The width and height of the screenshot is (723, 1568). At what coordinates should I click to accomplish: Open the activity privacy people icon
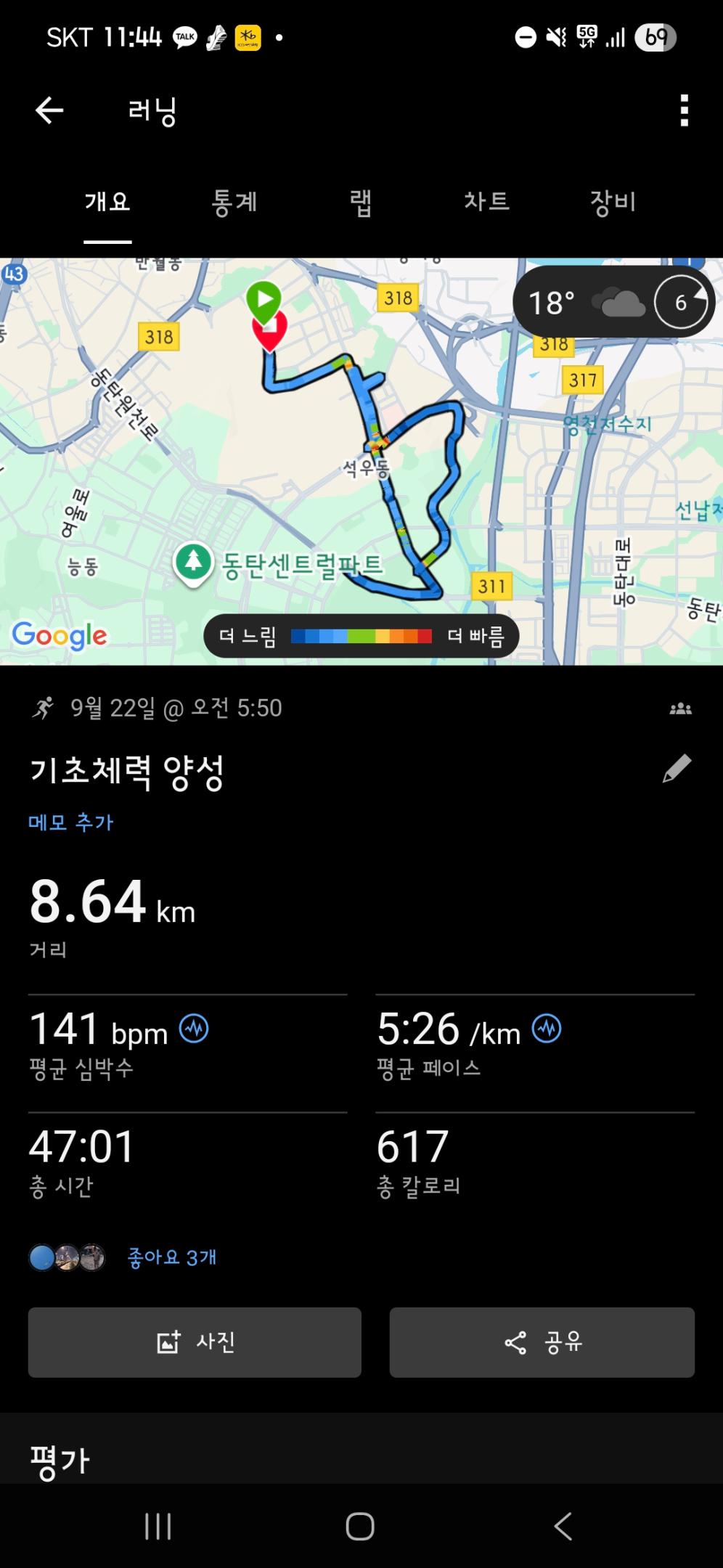[680, 709]
